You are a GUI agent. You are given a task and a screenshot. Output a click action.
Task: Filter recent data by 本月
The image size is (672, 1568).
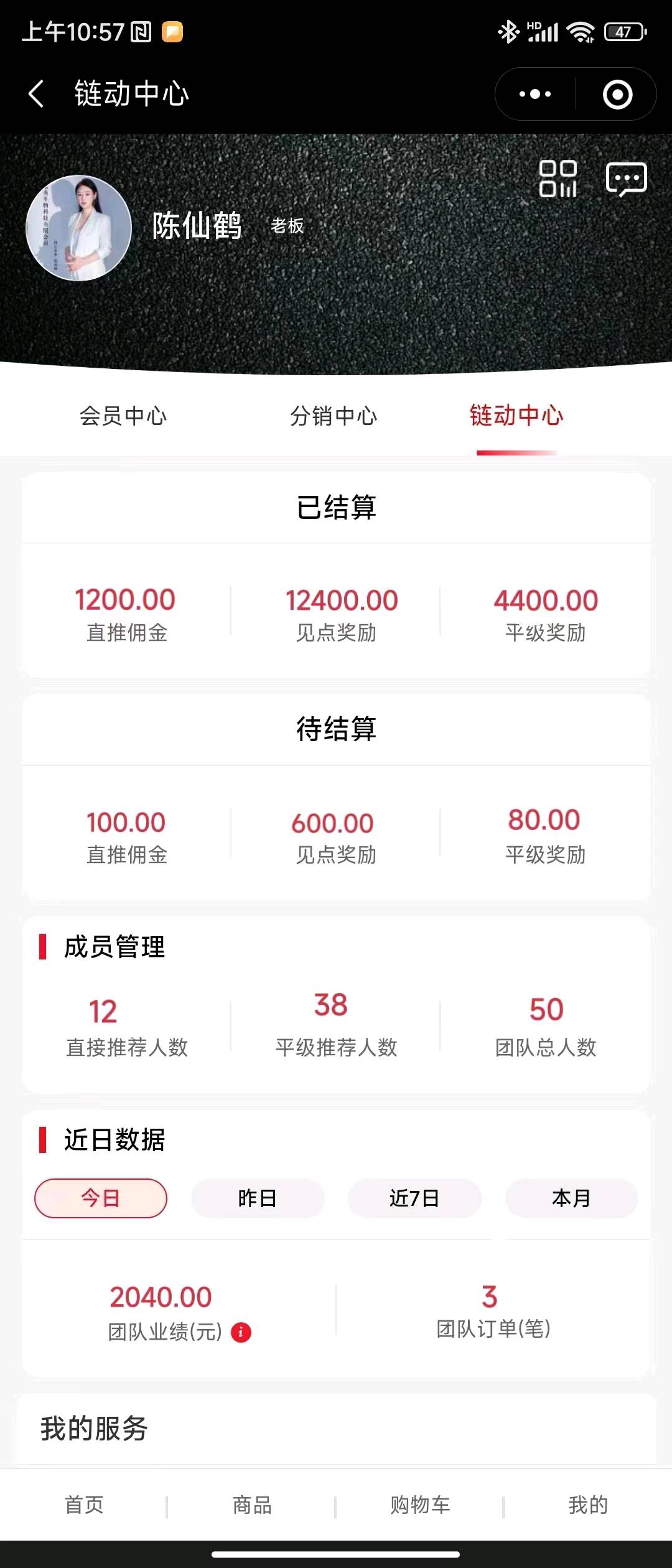tap(571, 1198)
